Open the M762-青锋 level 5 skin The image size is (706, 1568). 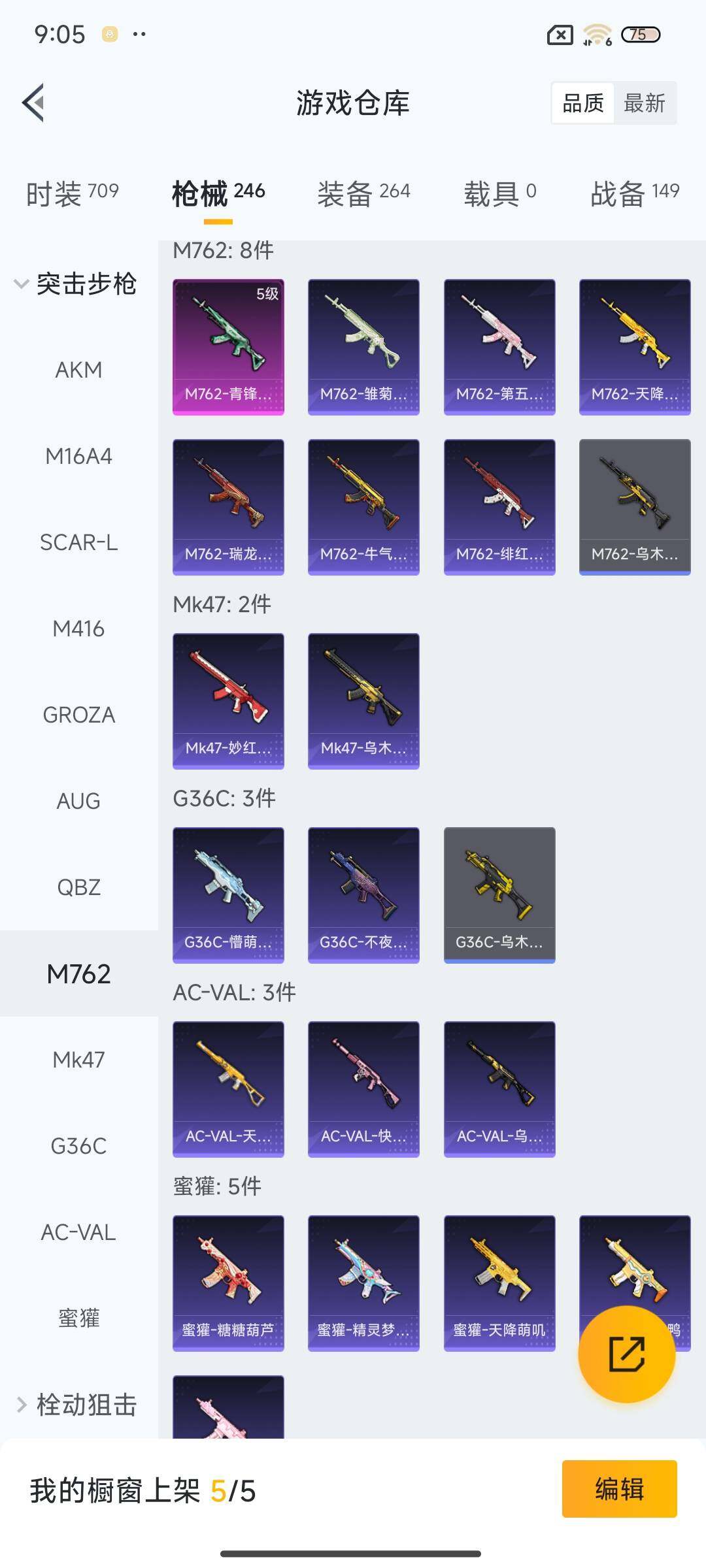click(228, 347)
